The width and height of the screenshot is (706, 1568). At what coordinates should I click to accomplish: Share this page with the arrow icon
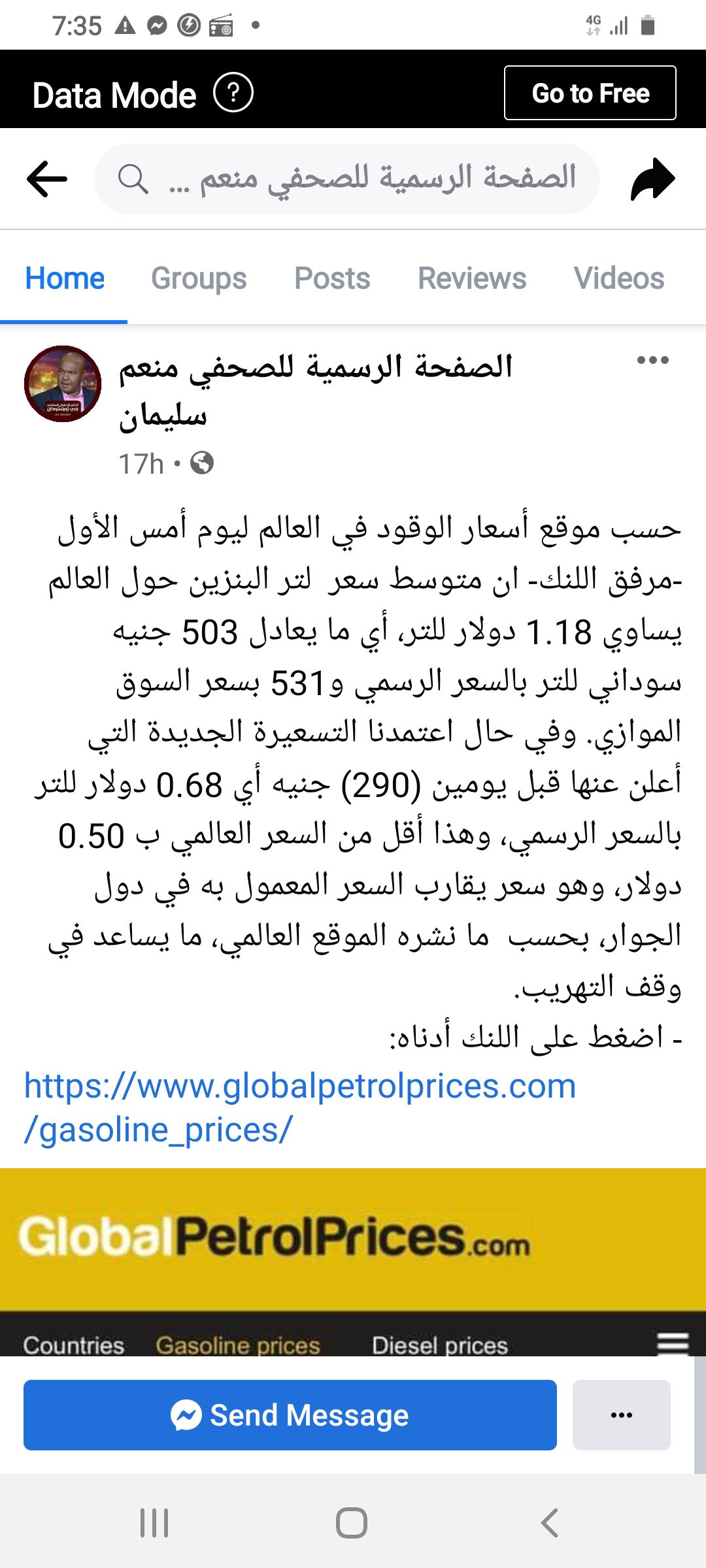(652, 178)
